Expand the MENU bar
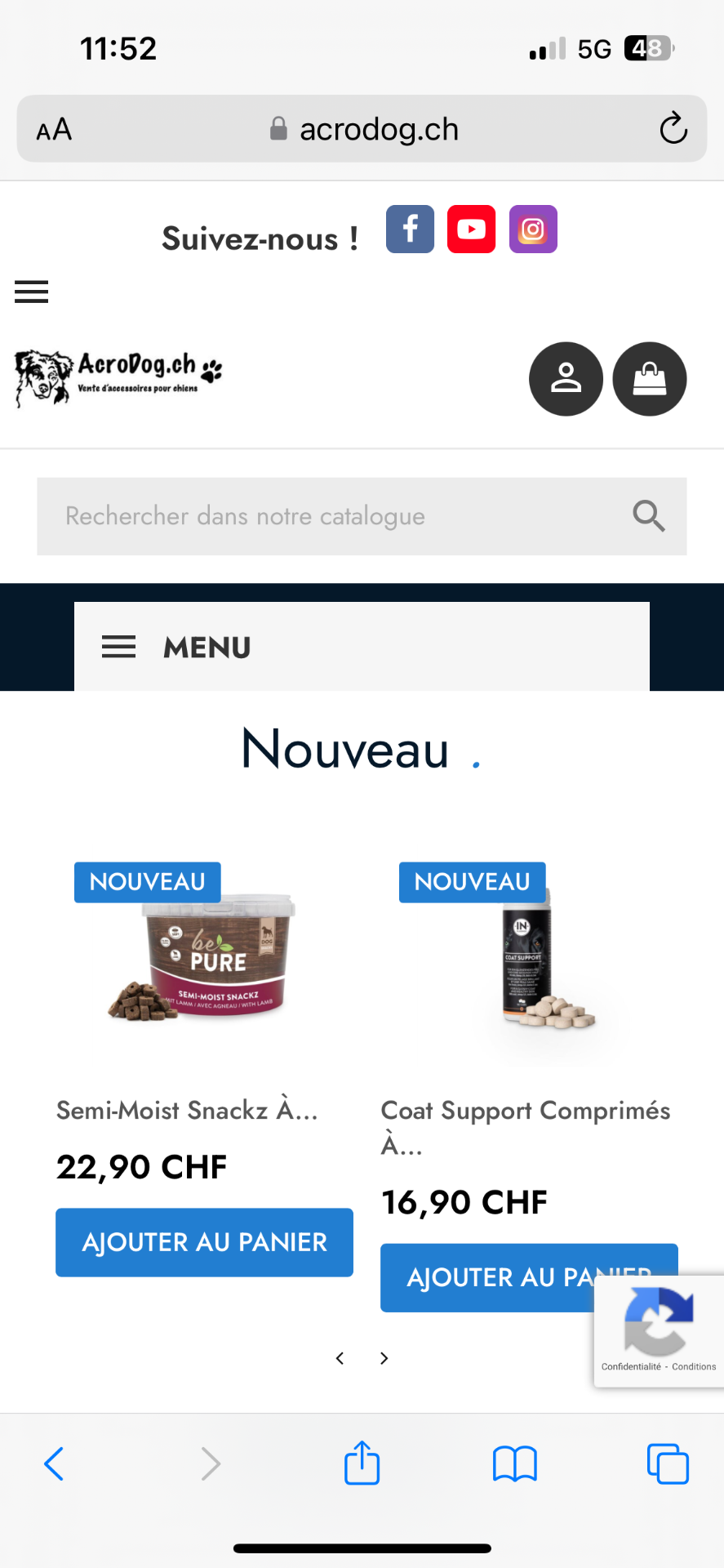Image resolution: width=724 pixels, height=1568 pixels. pyautogui.click(x=362, y=647)
